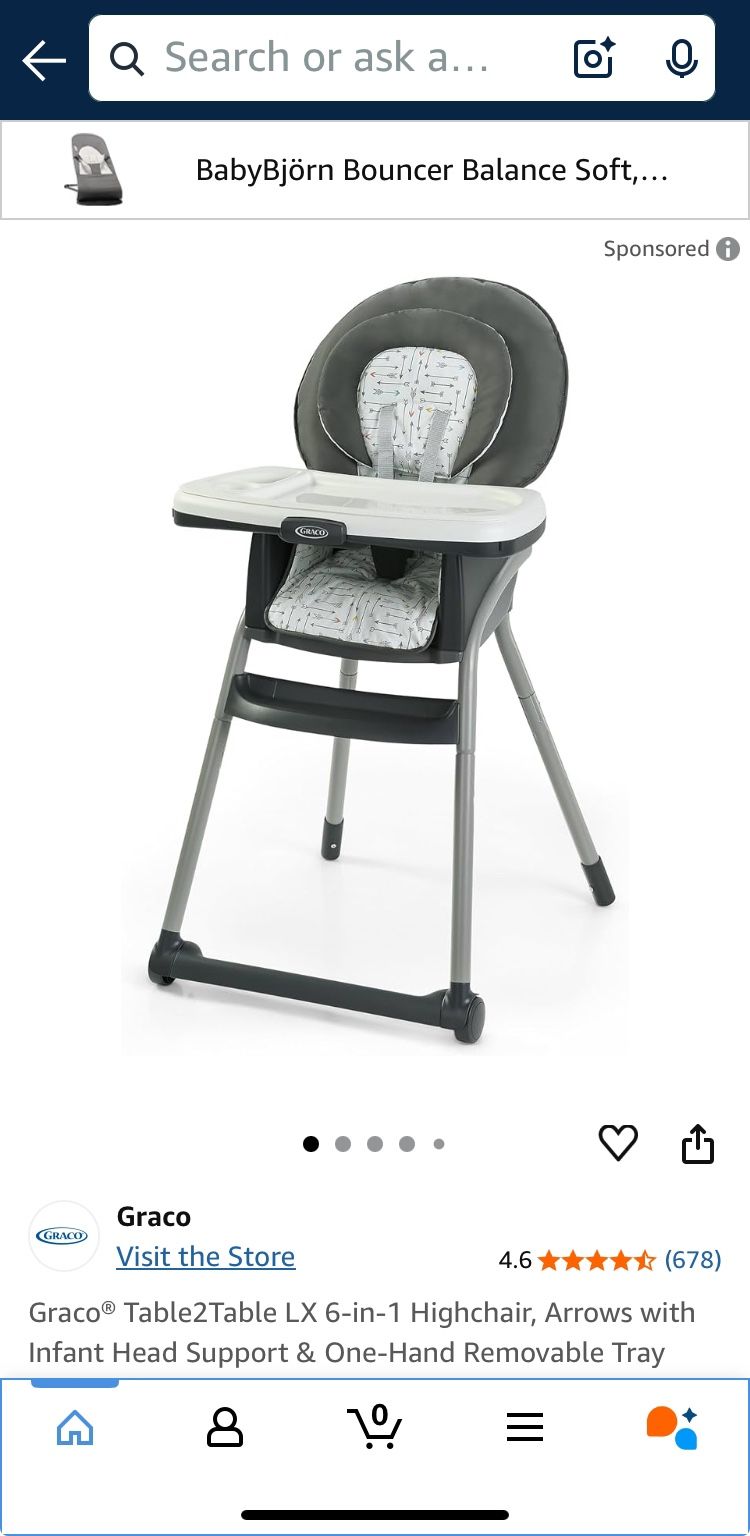Switch to the Home tab
Screen dimensions: 750x1536
(75, 1428)
